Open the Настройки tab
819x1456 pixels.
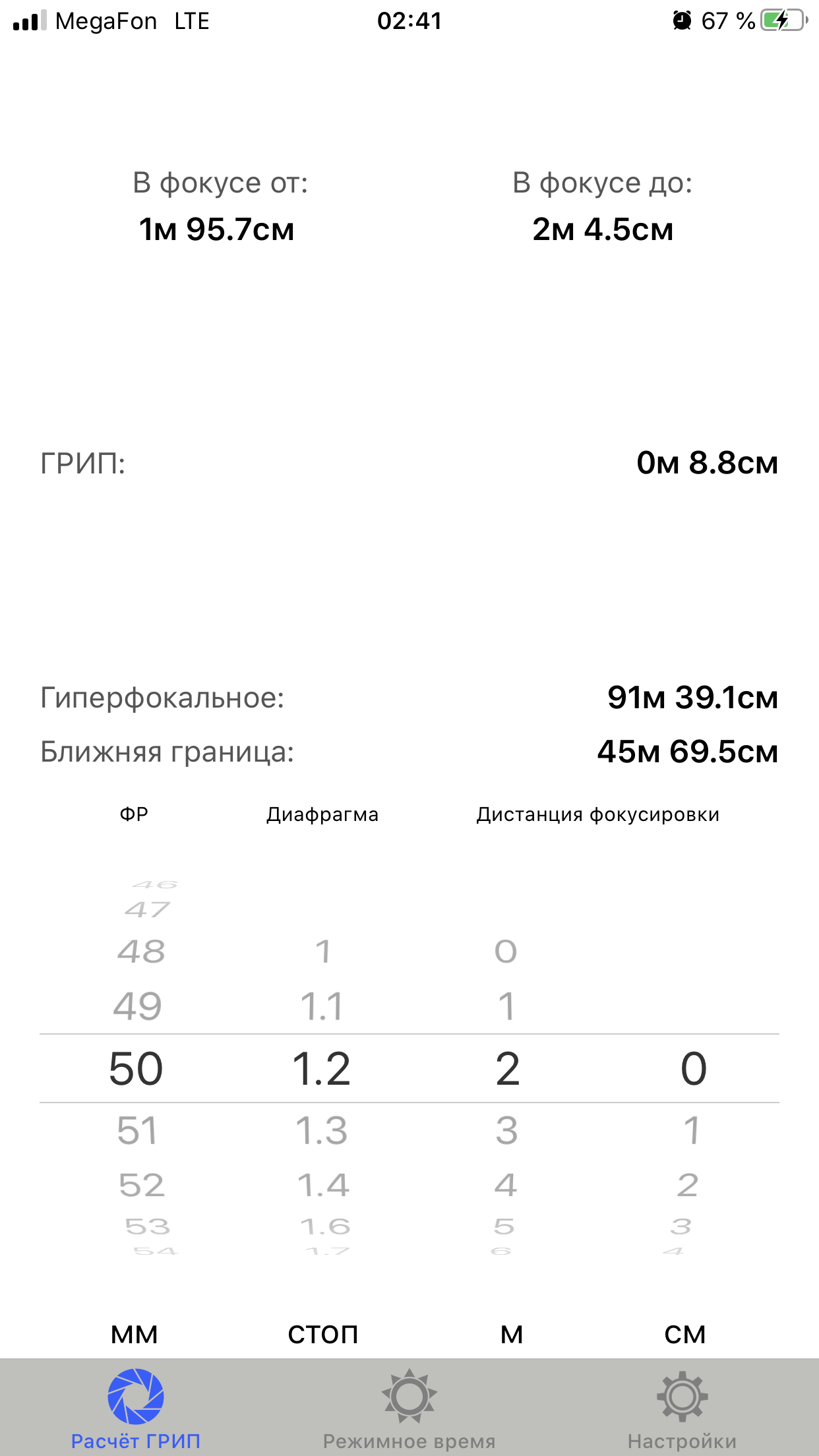click(682, 1409)
